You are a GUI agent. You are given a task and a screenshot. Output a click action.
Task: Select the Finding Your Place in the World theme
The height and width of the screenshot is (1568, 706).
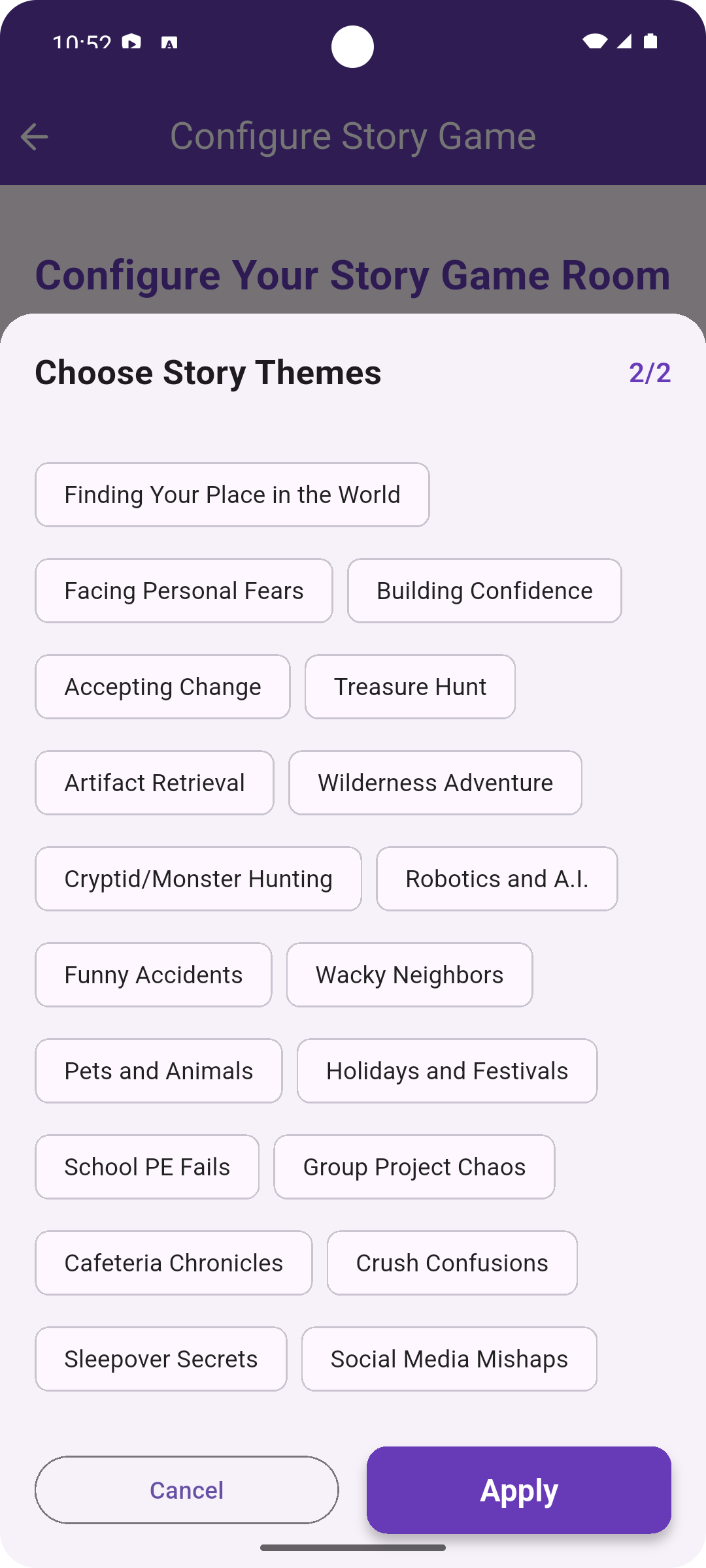pyautogui.click(x=232, y=495)
